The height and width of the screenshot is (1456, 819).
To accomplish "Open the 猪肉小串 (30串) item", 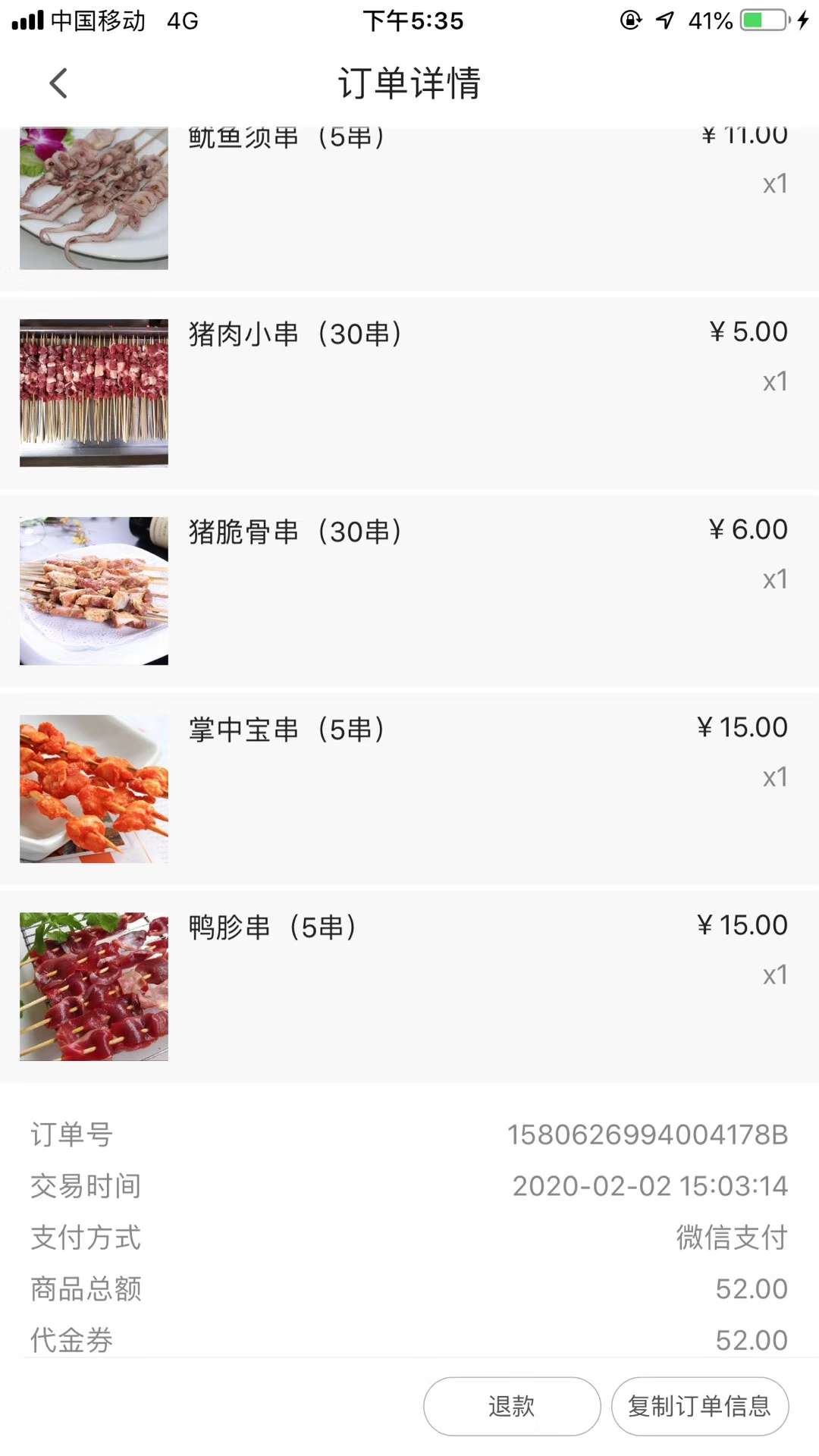I will coord(409,393).
